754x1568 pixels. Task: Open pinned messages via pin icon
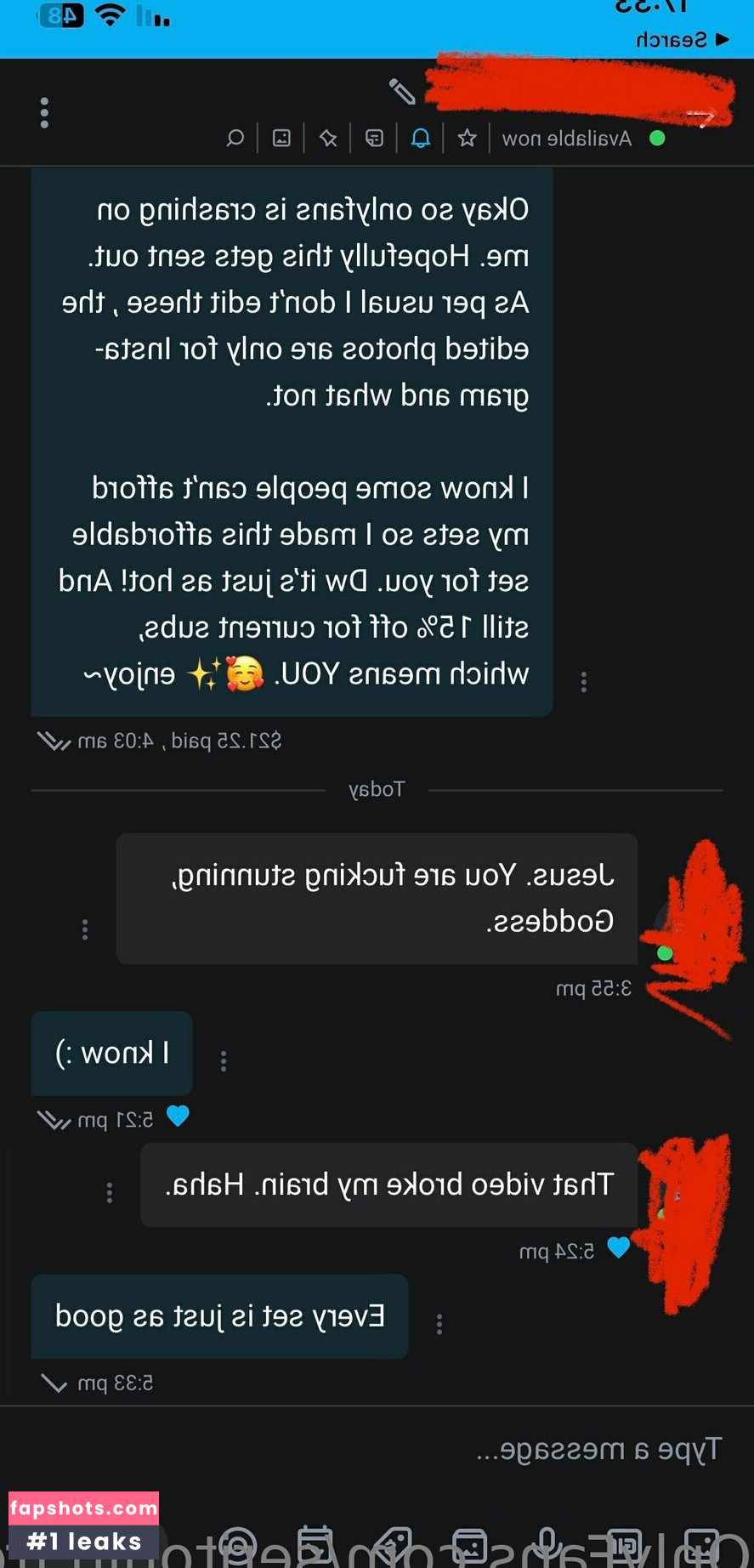pyautogui.click(x=328, y=138)
